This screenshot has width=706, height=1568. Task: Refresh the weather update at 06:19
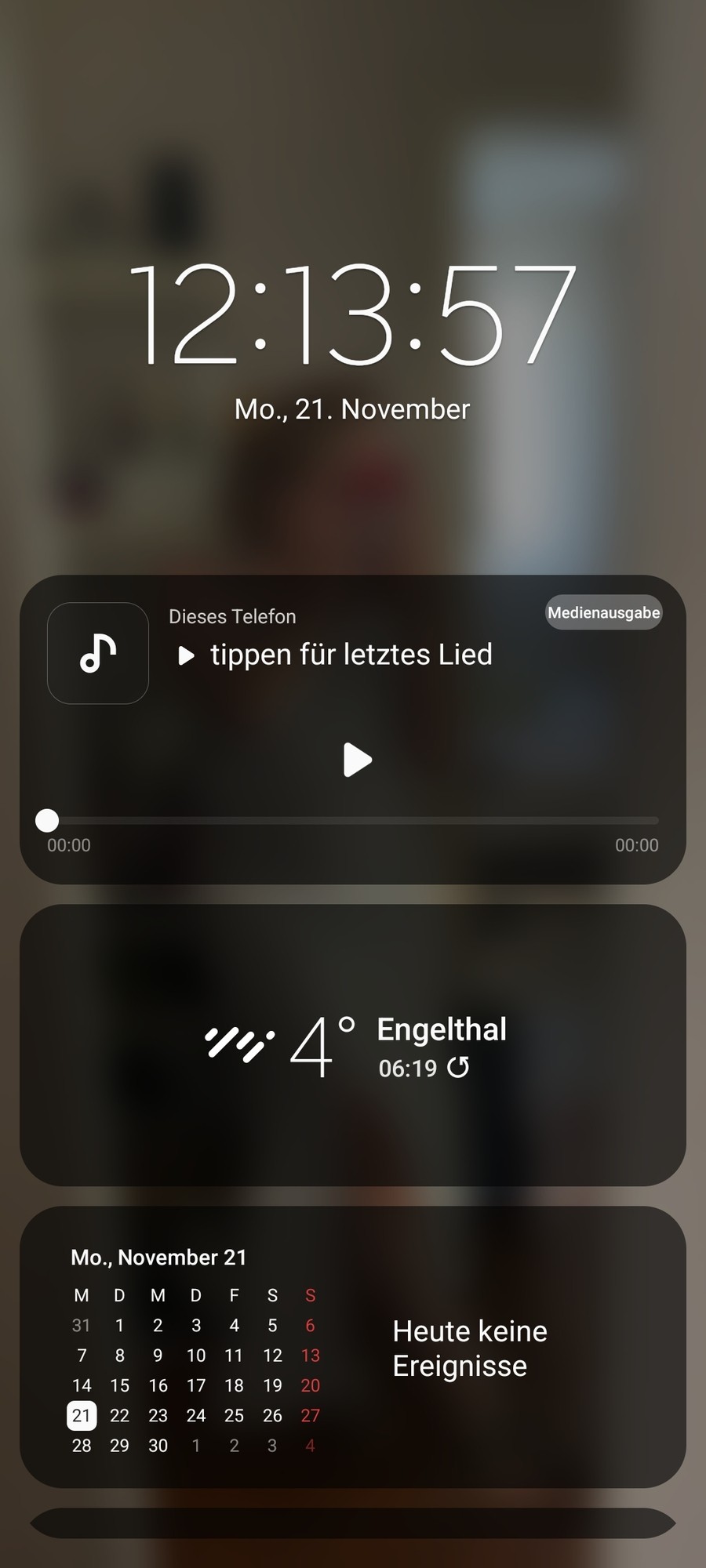458,1068
